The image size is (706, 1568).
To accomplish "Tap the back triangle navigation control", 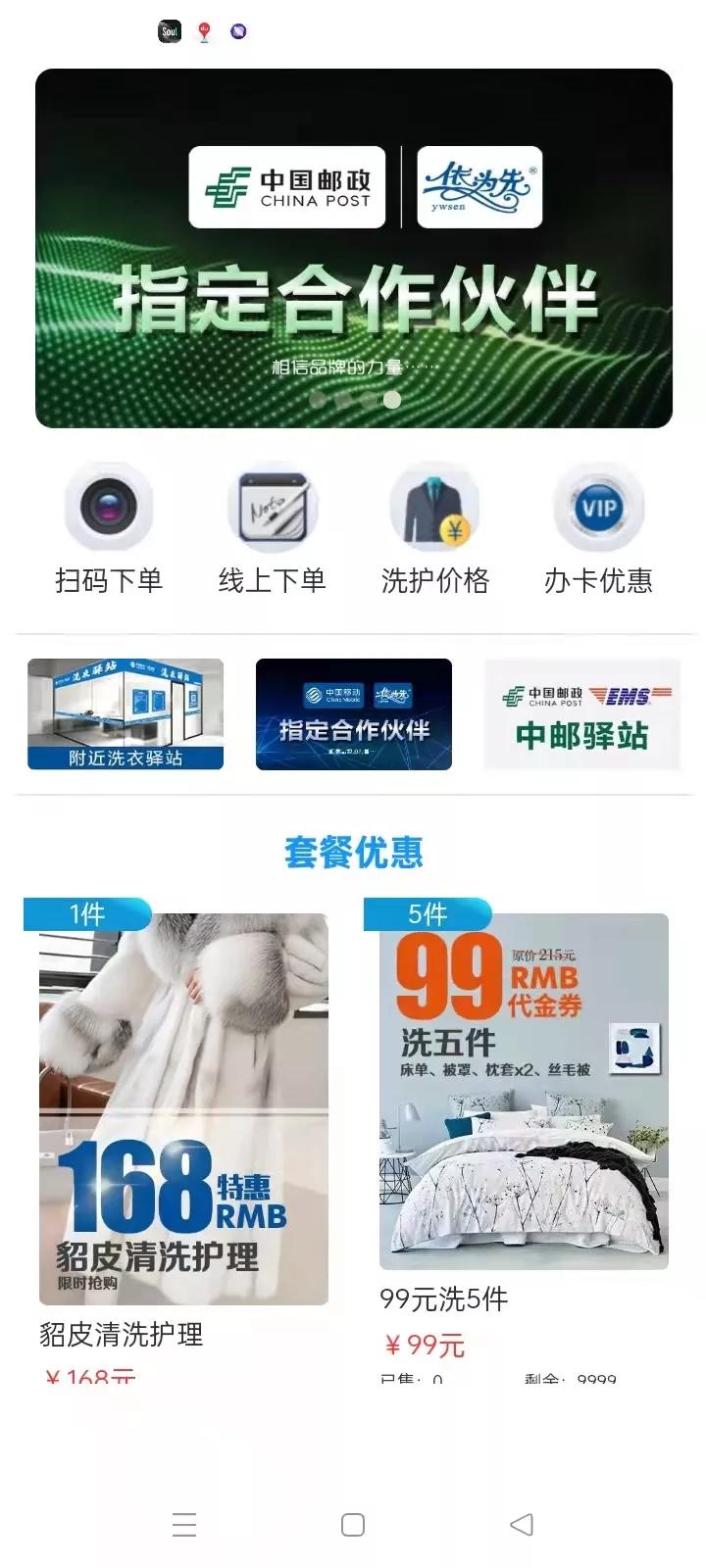I will (x=521, y=1524).
